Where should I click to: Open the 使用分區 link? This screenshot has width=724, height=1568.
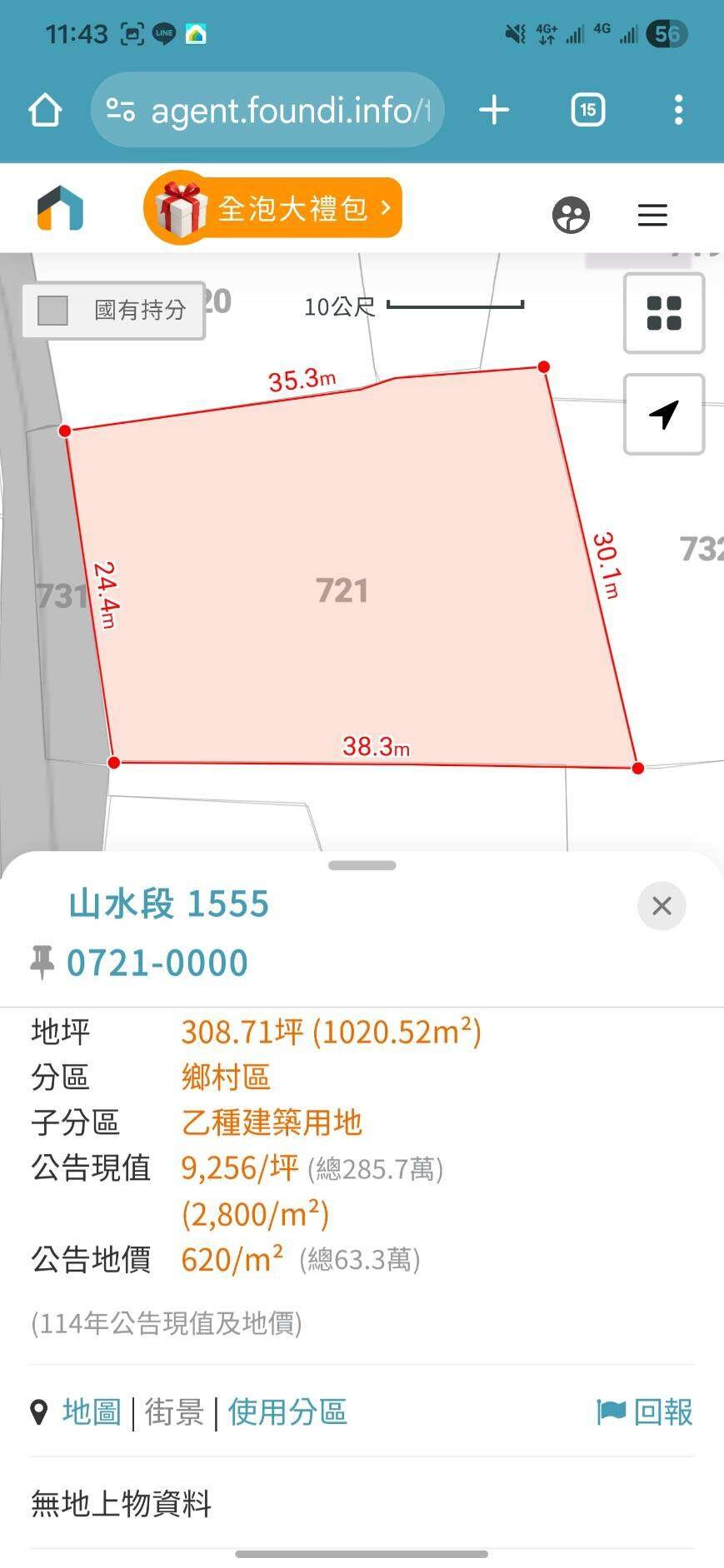[x=287, y=1411]
